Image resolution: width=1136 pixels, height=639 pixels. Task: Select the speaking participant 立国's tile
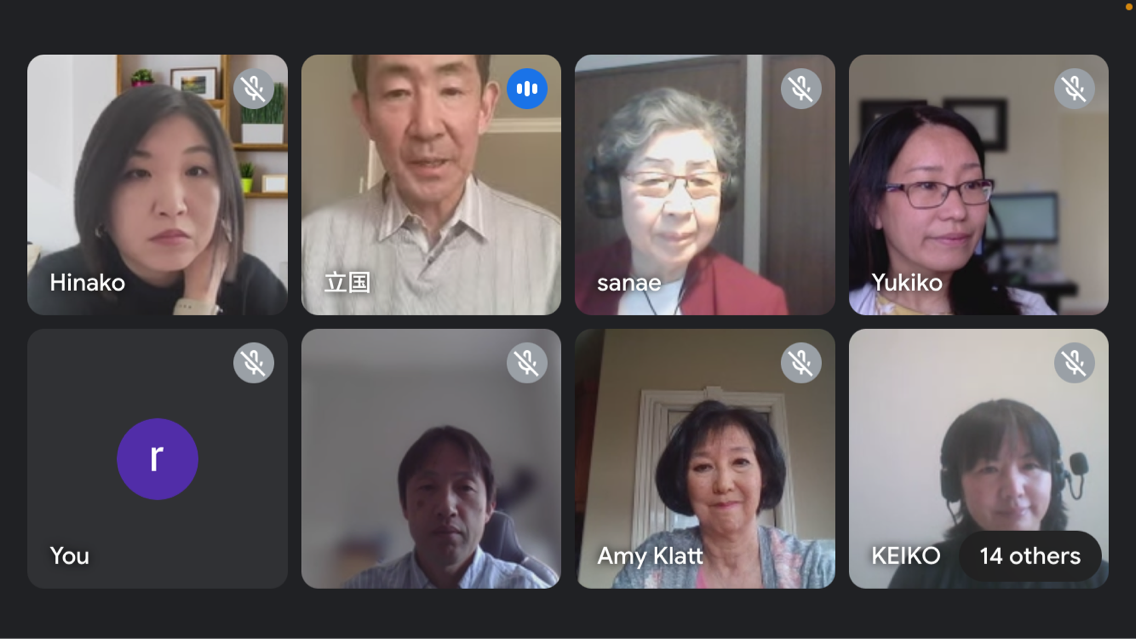(x=431, y=185)
